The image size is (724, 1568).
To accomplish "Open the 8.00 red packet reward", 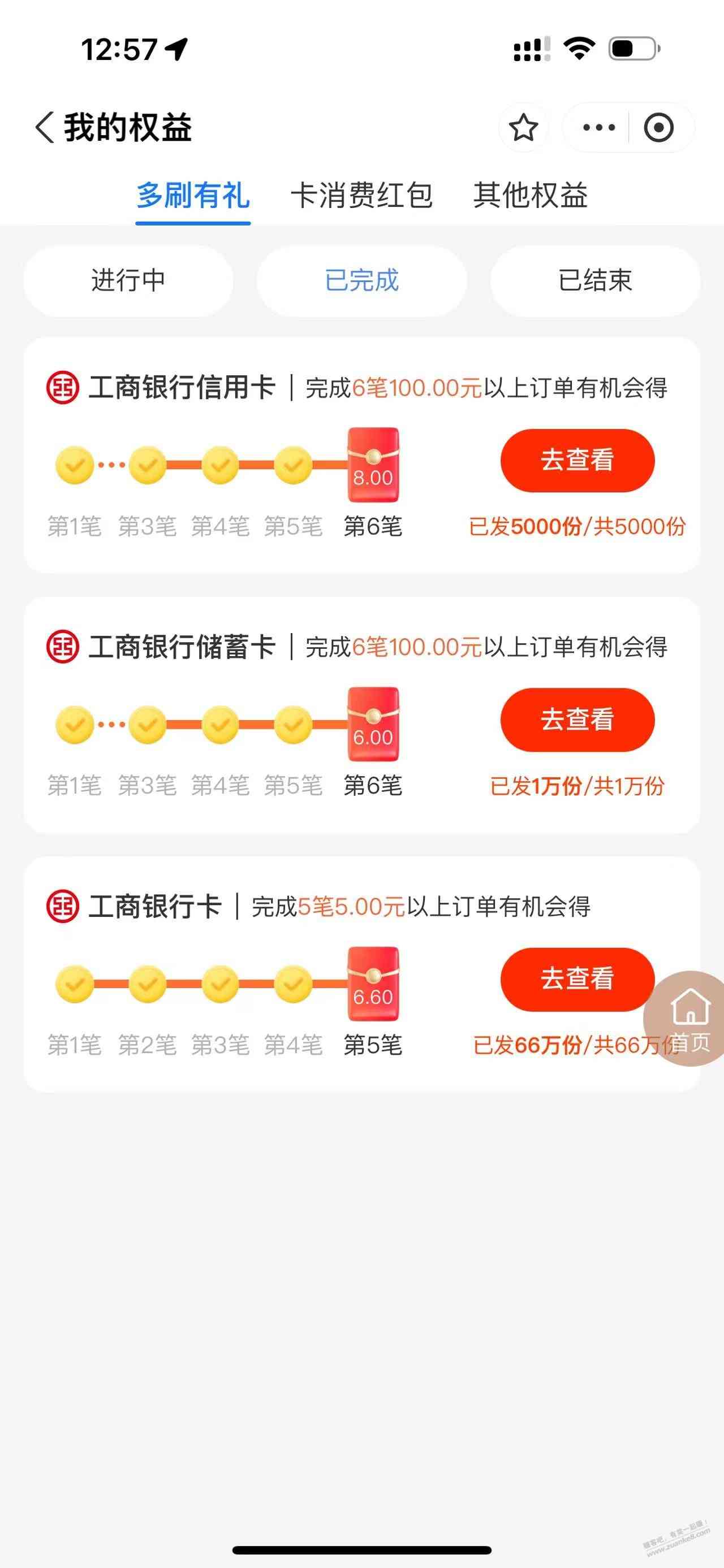I will (x=373, y=465).
